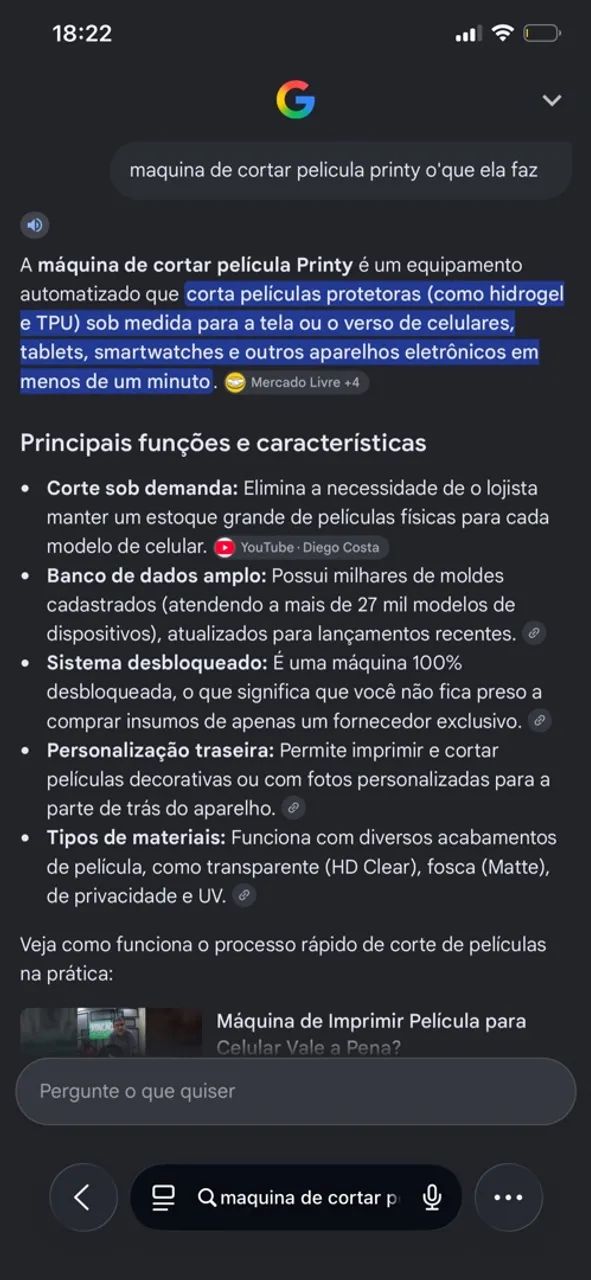The width and height of the screenshot is (591, 1280).
Task: Open the Mercado Livre +4 sources chip
Action: (296, 382)
